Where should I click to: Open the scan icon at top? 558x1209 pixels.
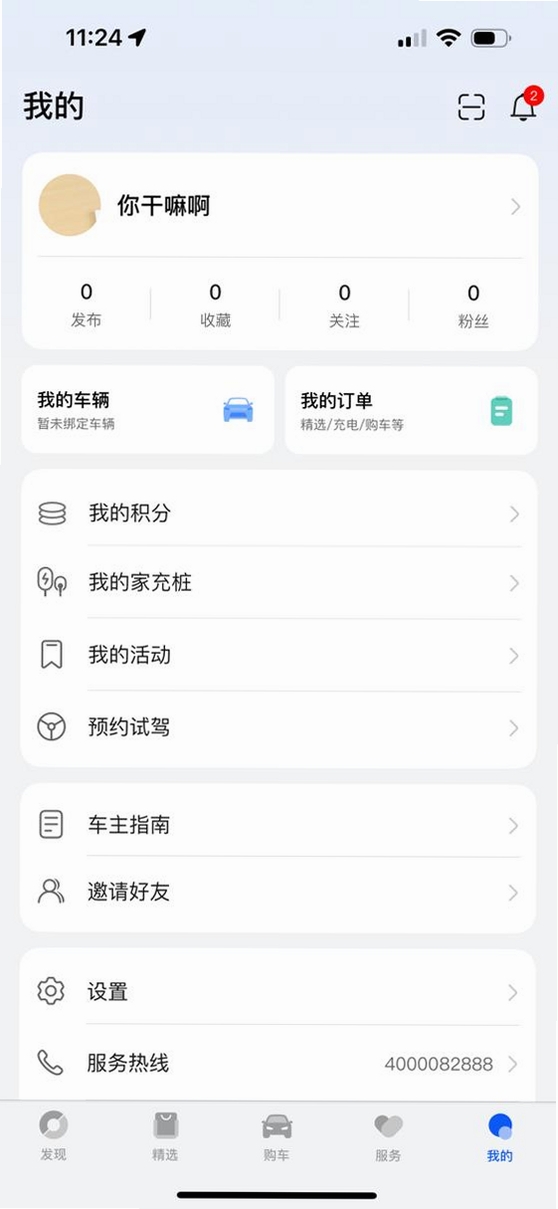(x=471, y=107)
